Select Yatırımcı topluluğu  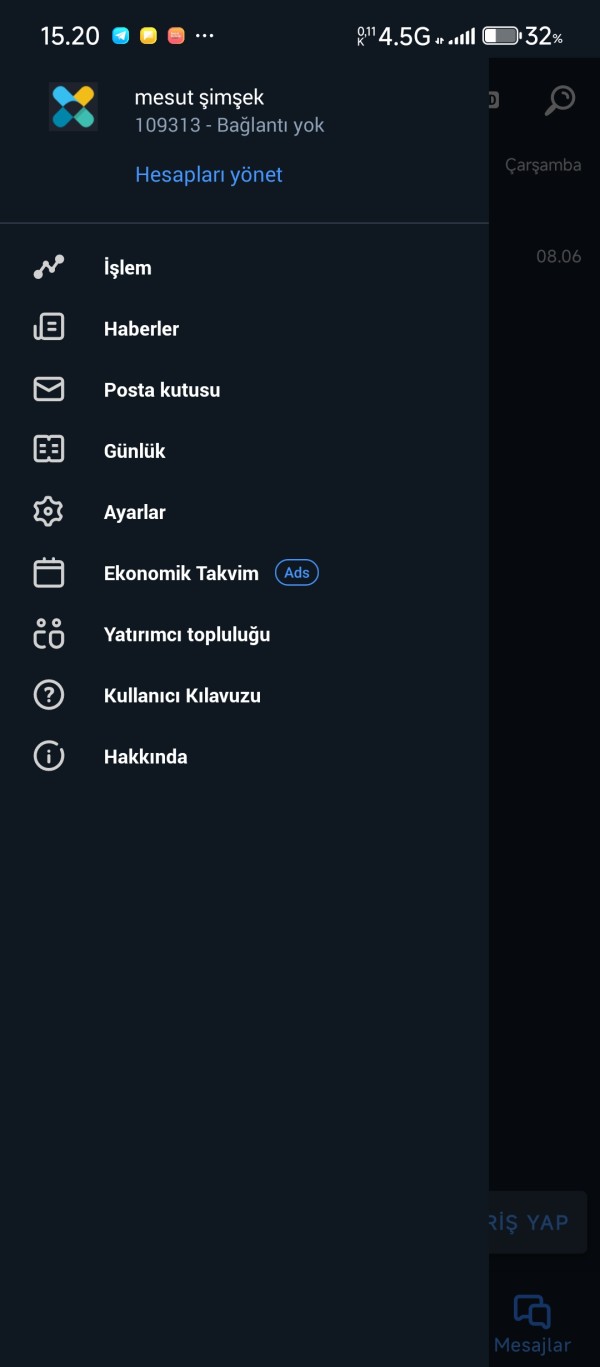[x=244, y=633]
